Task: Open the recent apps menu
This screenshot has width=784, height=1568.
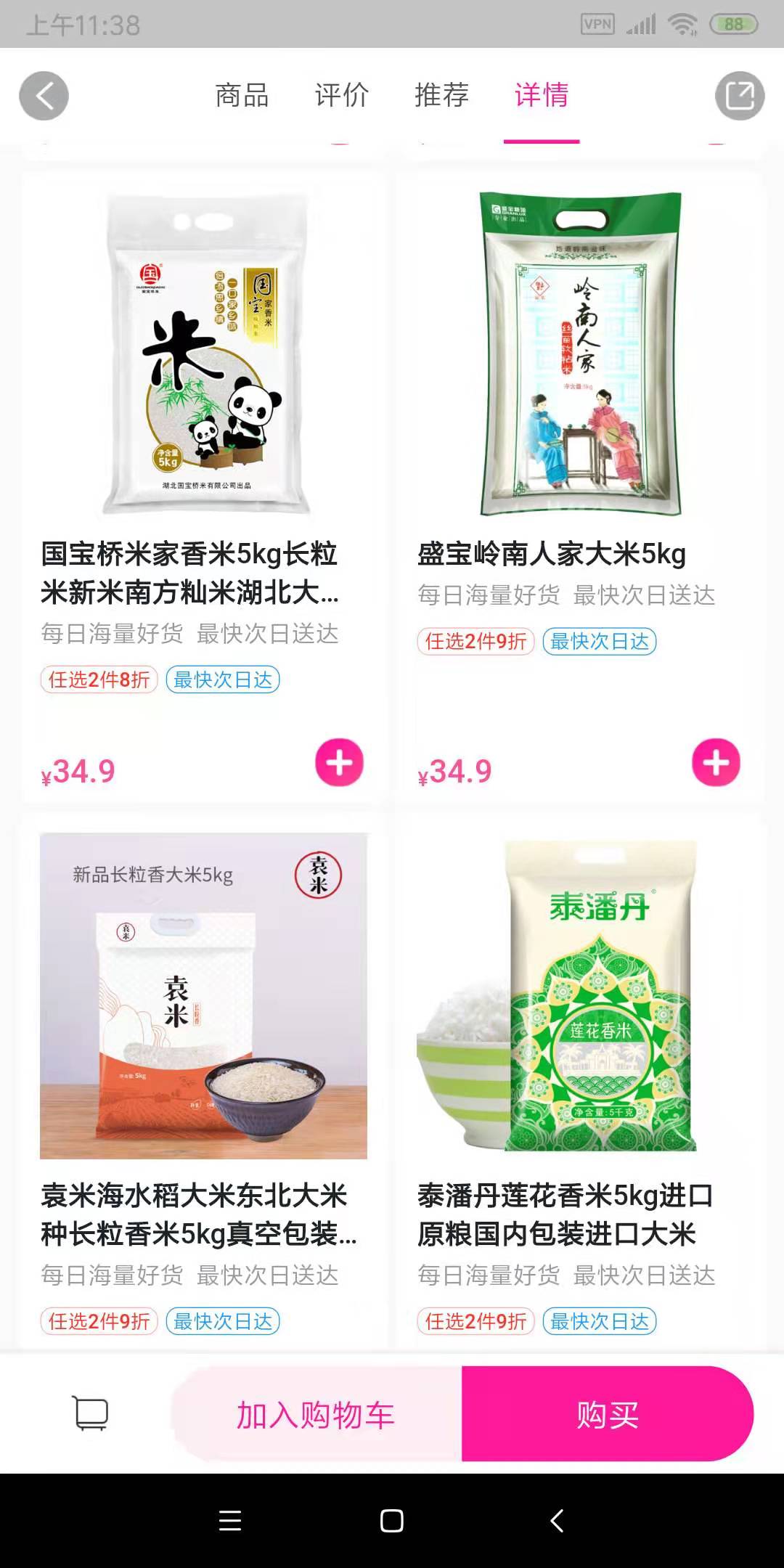Action: point(230,1521)
